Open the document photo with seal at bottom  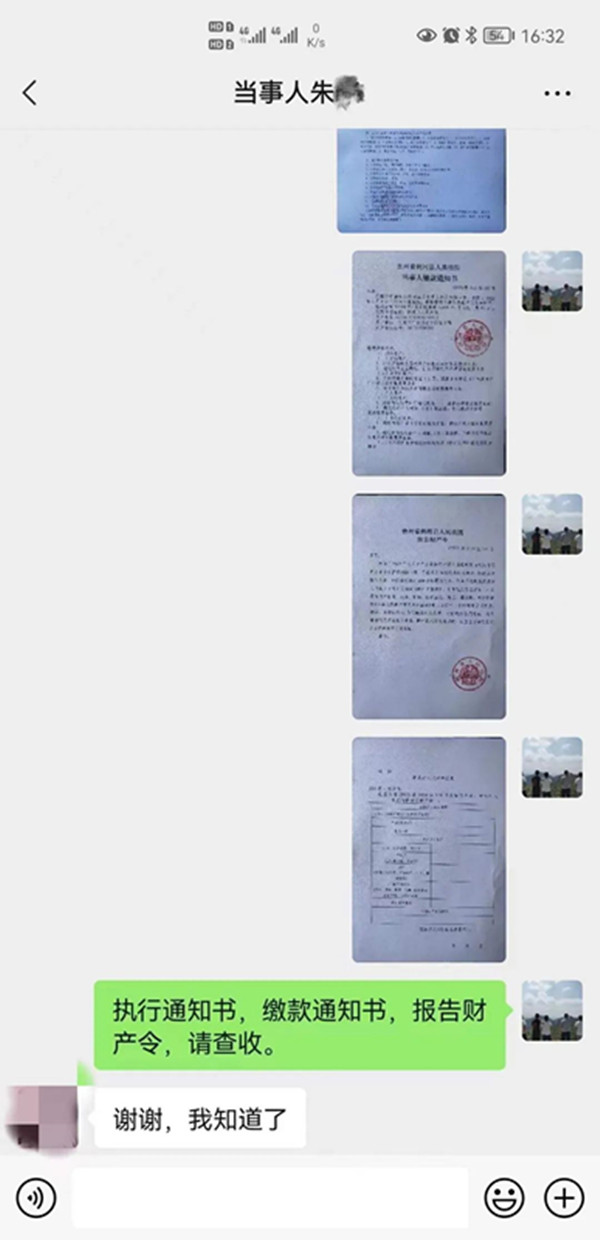coord(429,606)
